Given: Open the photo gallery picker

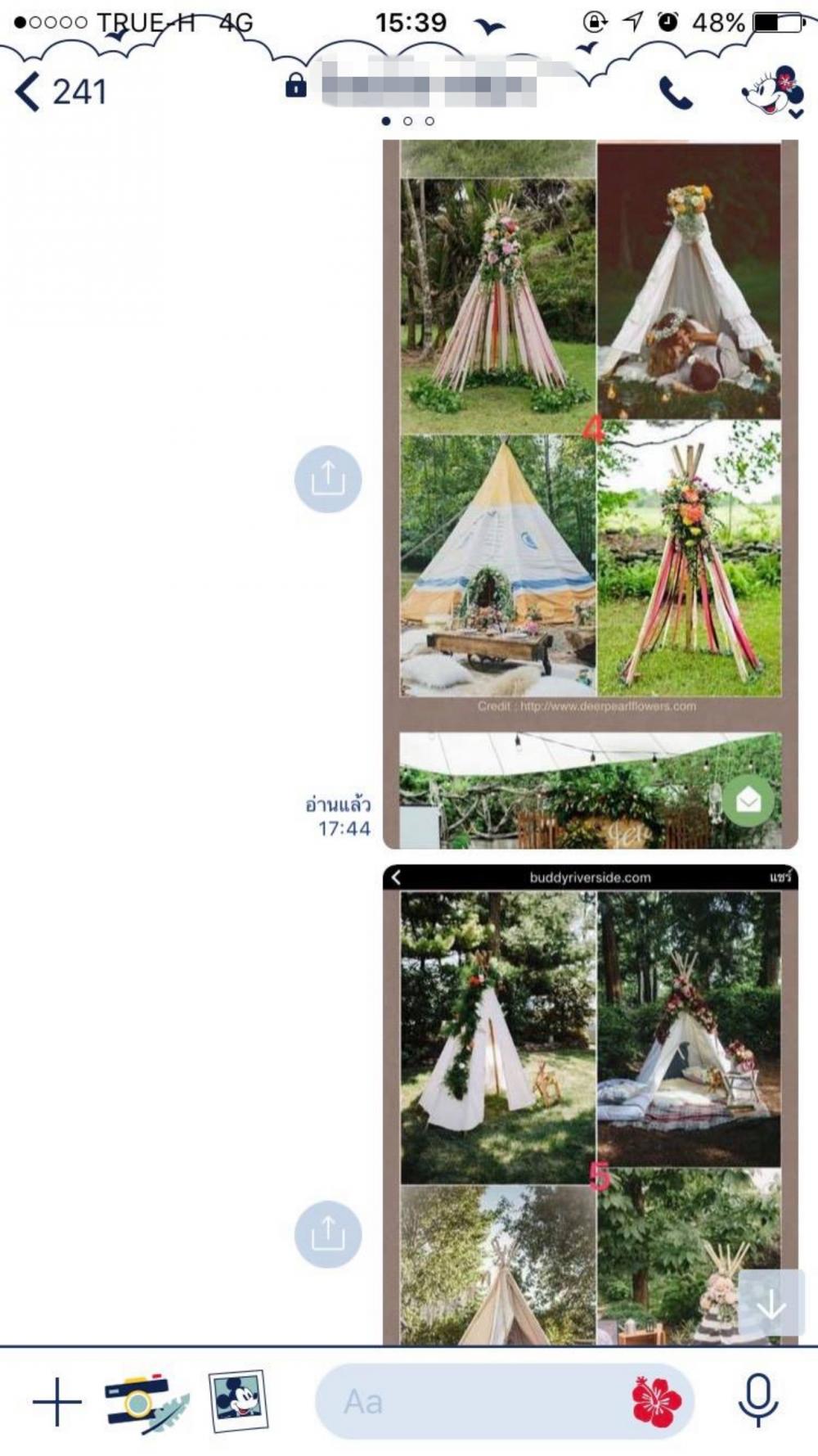Looking at the screenshot, I should point(238,1400).
